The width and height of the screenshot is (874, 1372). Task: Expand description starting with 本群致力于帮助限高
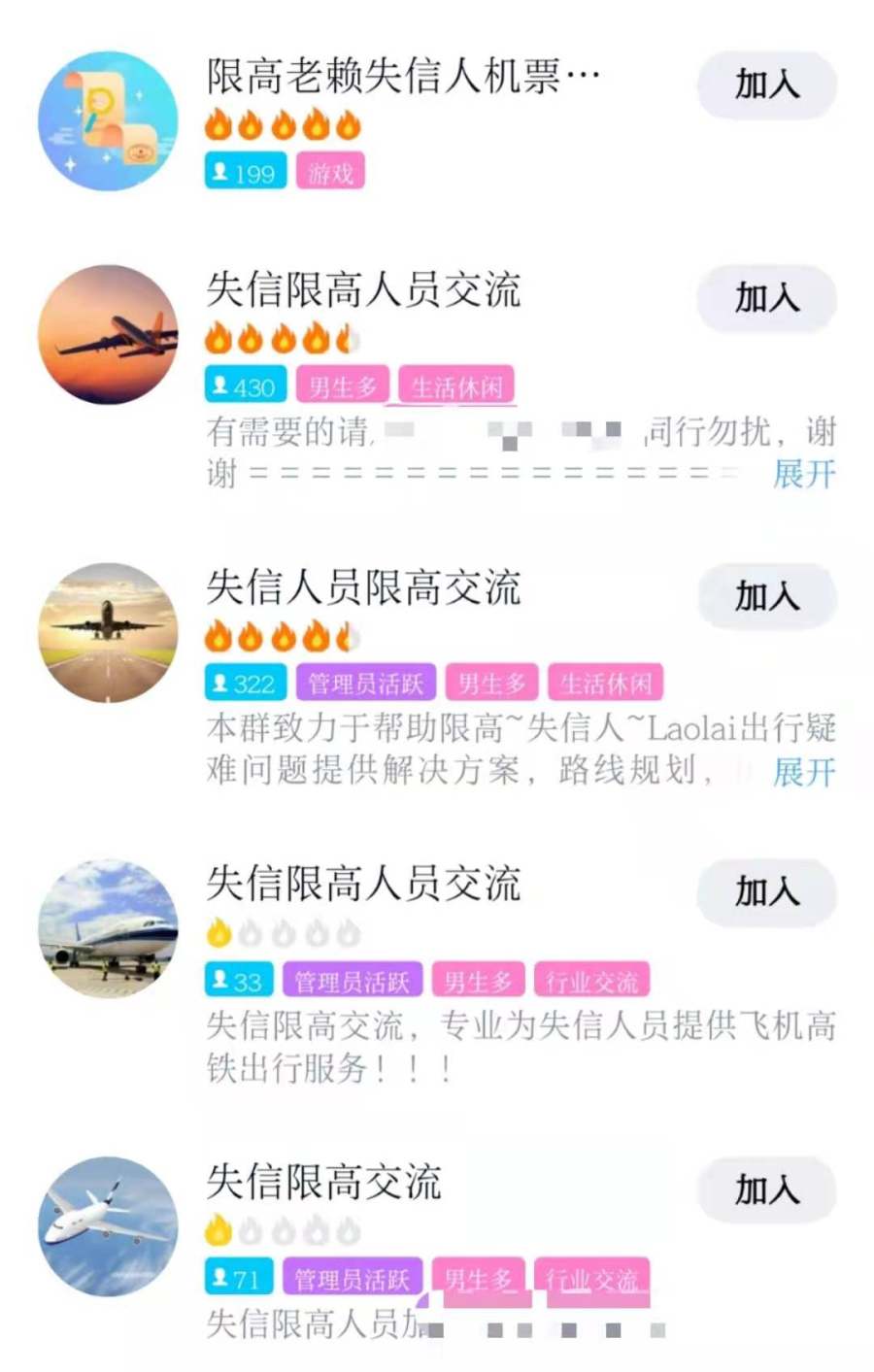coord(803,773)
